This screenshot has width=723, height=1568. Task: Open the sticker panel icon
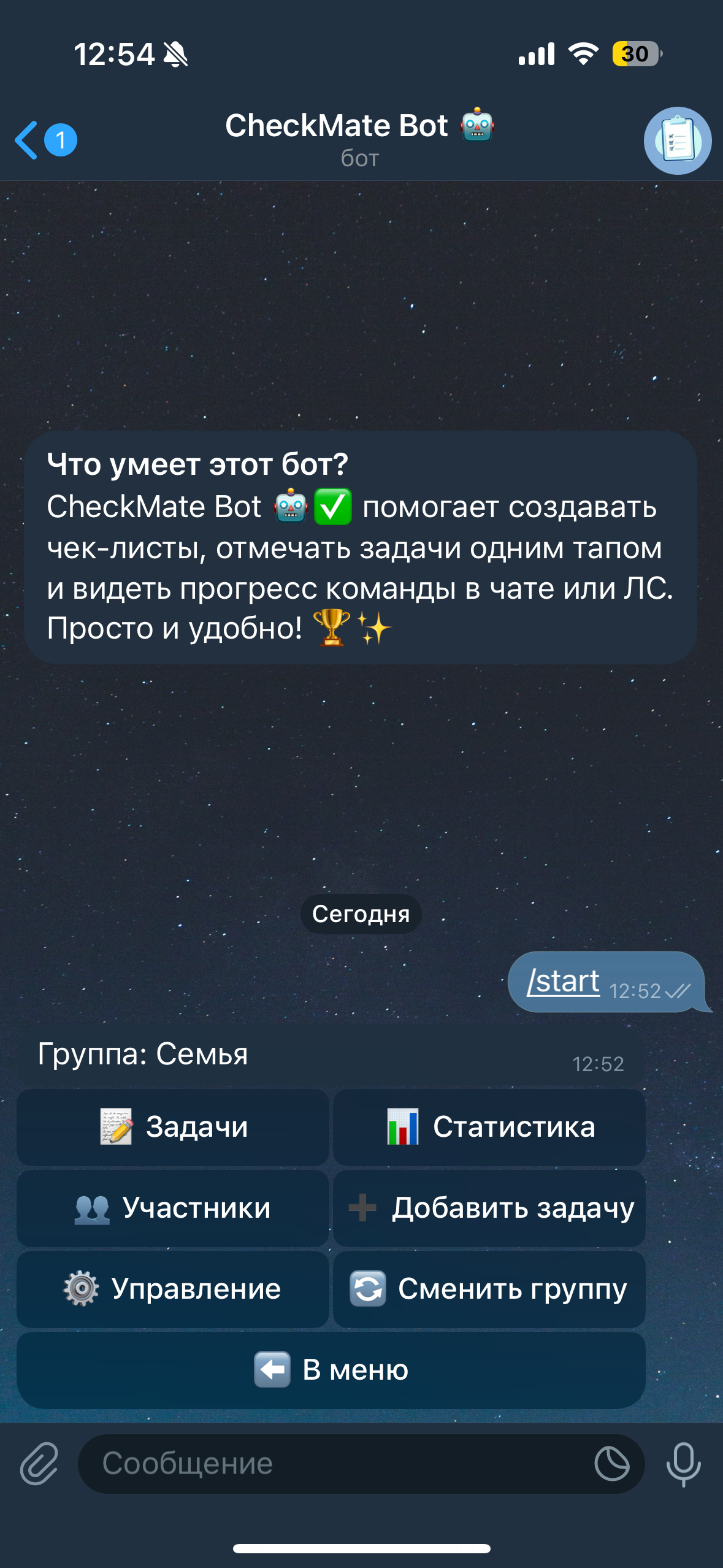pos(611,1464)
